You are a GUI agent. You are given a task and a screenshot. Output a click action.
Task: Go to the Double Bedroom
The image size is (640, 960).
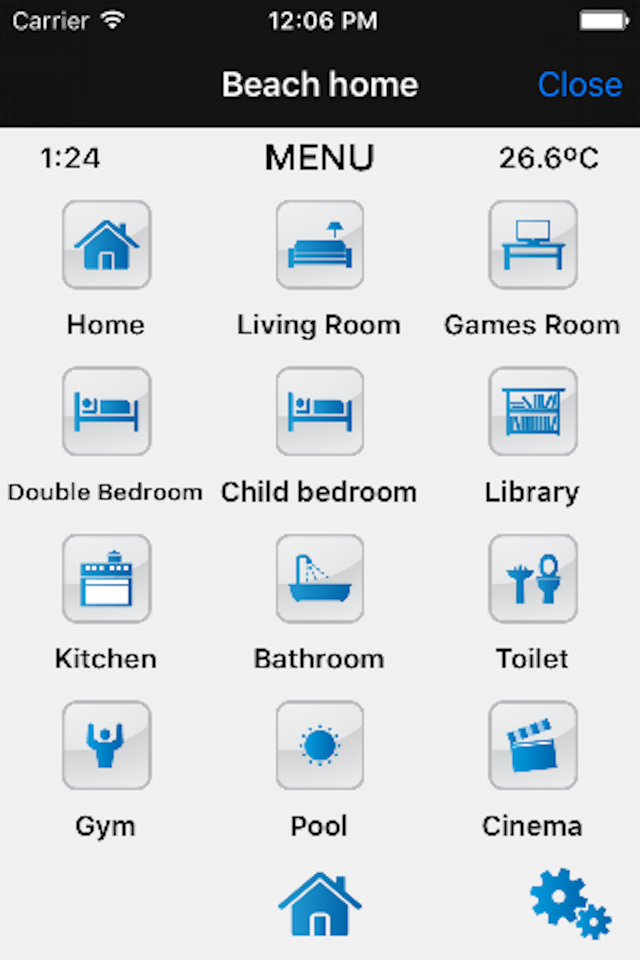click(107, 412)
